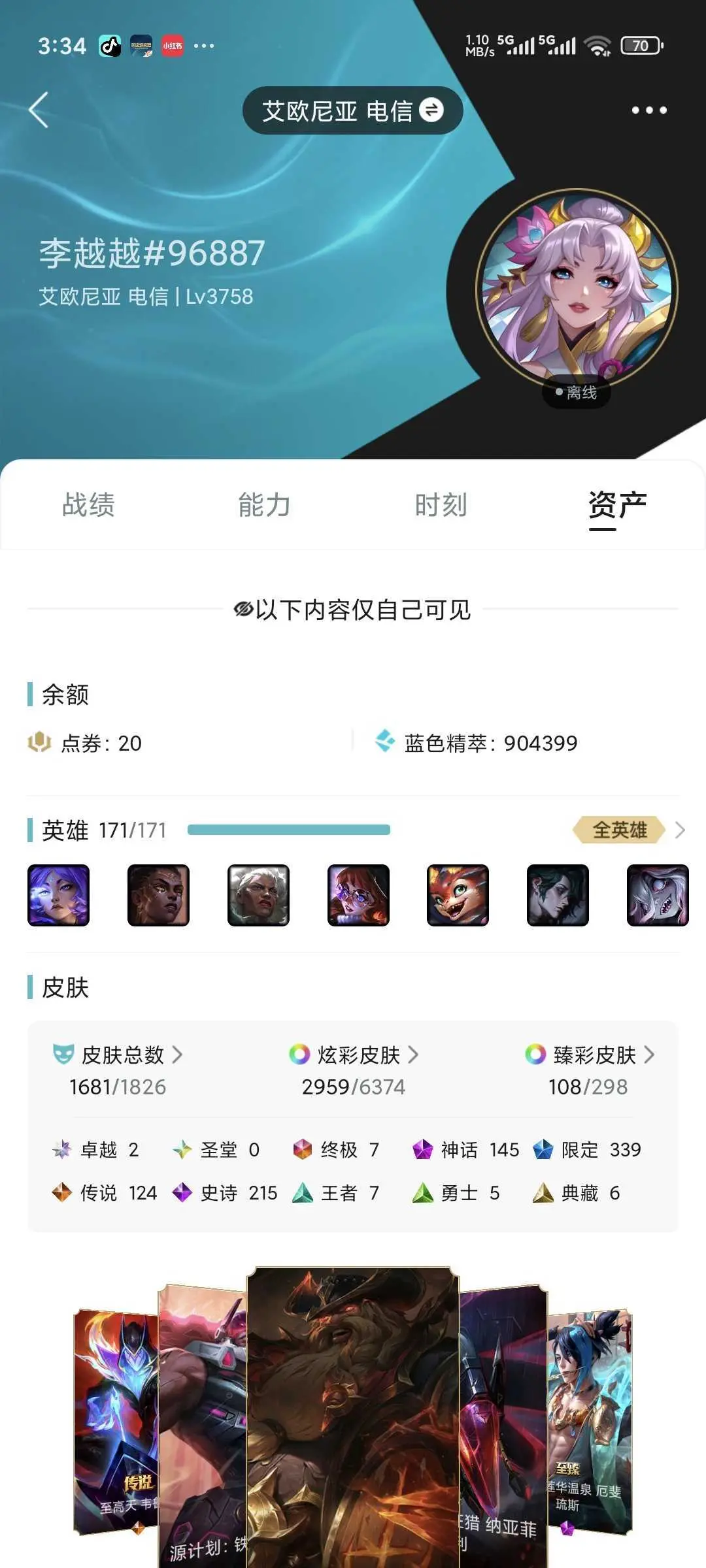Tap the first hero icon in 英雄 row
Image resolution: width=706 pixels, height=1568 pixels.
[x=58, y=895]
